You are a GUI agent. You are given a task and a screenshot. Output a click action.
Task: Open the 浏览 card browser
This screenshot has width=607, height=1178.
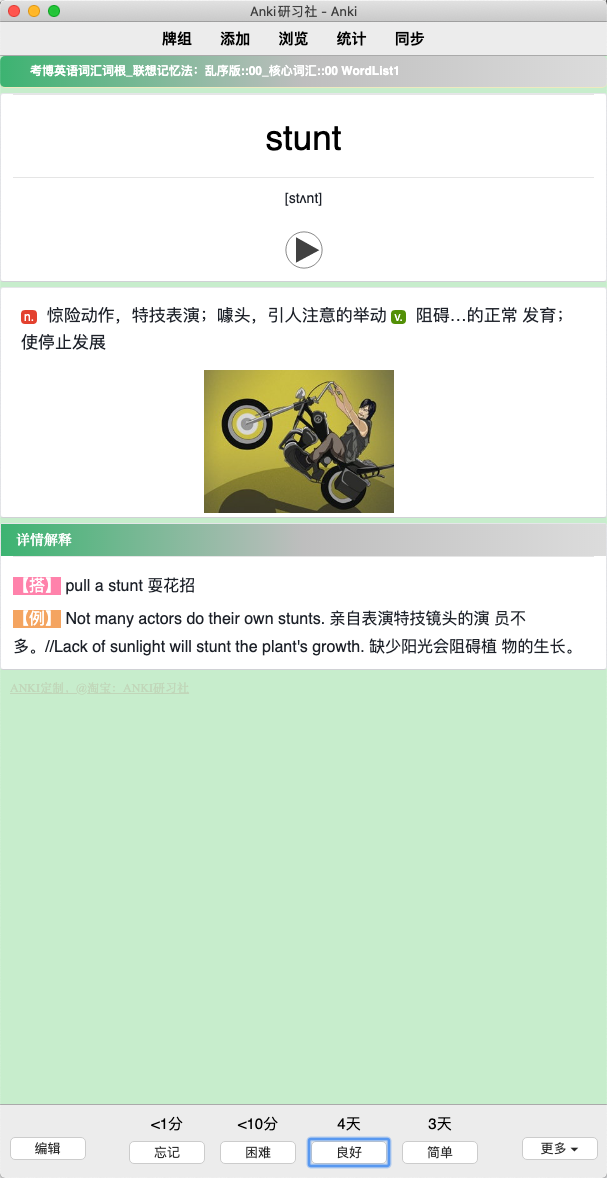(x=293, y=39)
